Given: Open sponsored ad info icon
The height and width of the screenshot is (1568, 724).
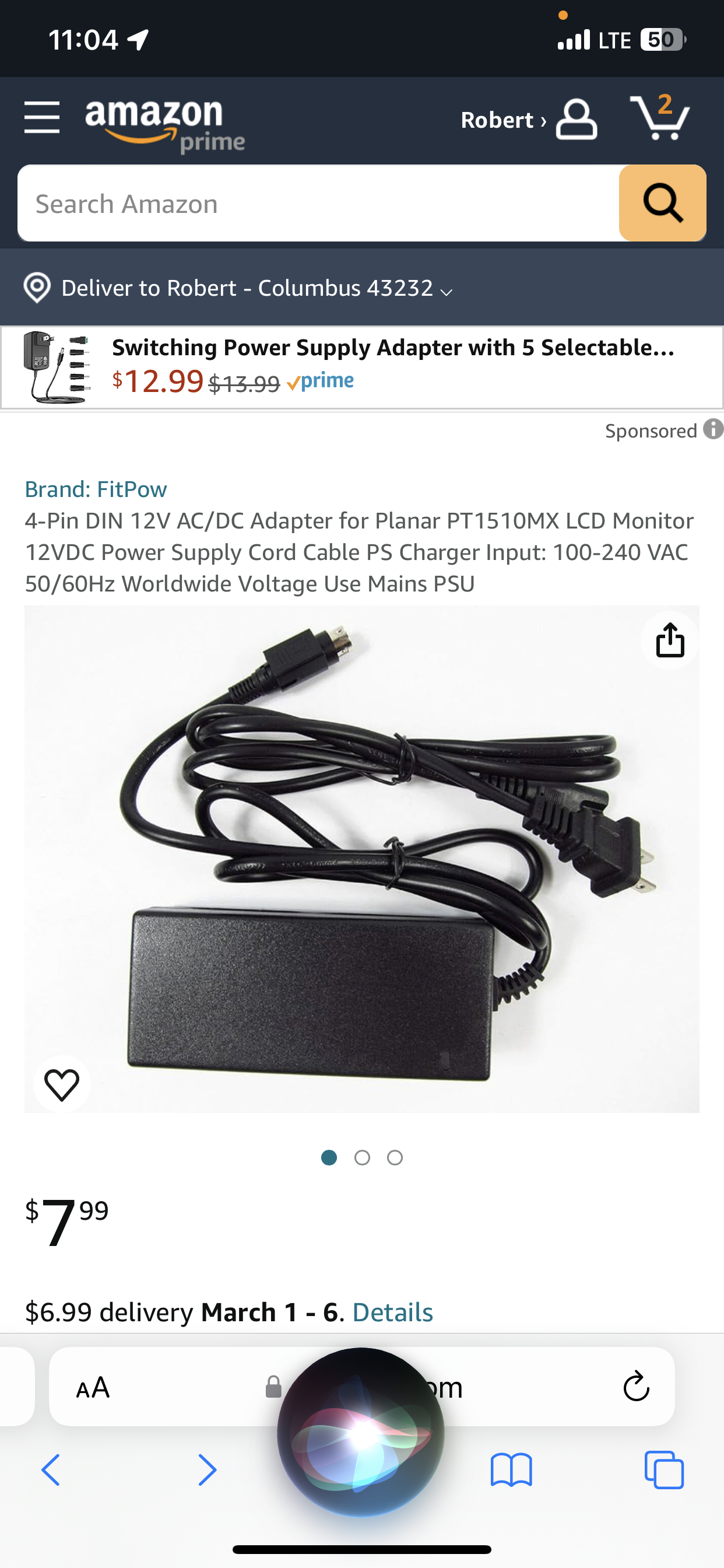Looking at the screenshot, I should (x=713, y=429).
